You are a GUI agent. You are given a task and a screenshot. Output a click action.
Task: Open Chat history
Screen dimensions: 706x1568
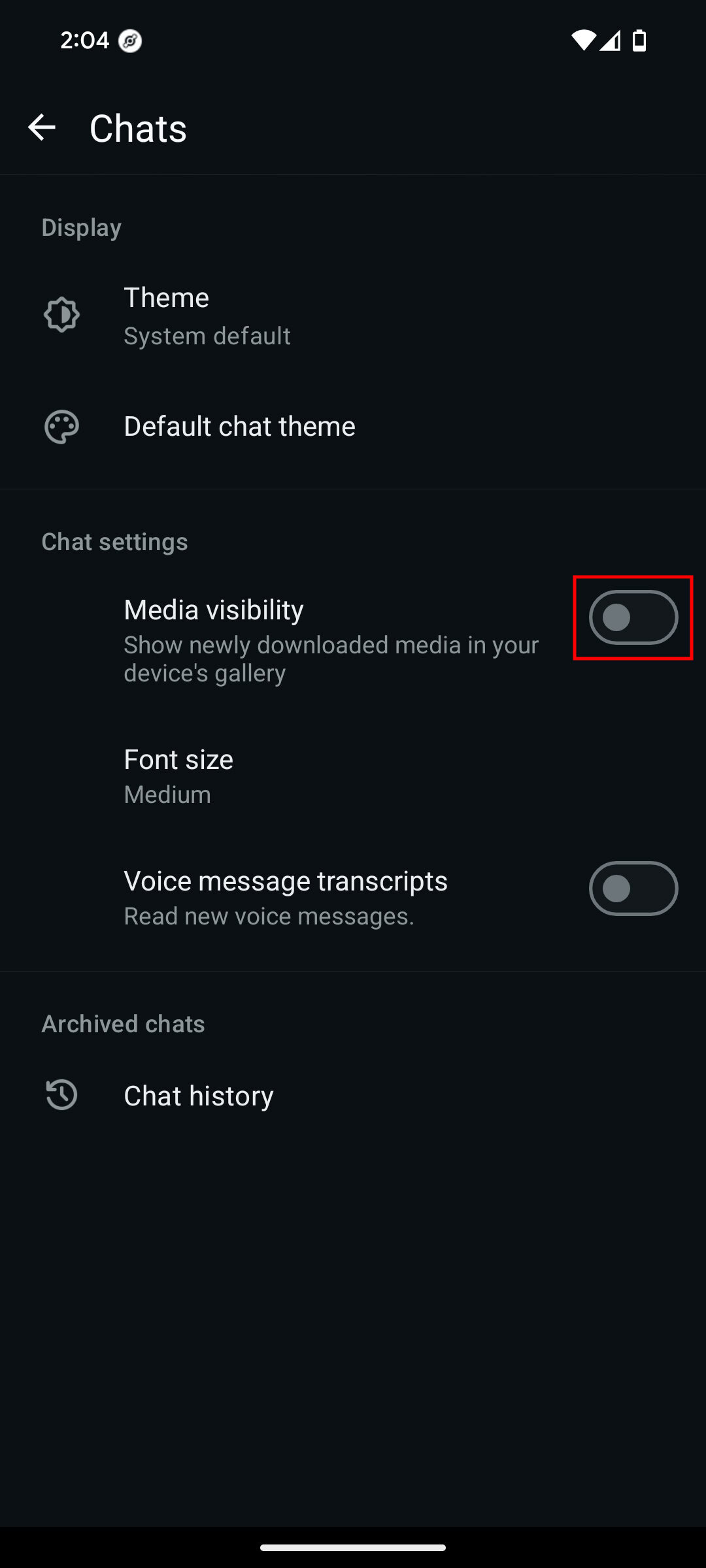tap(198, 1096)
